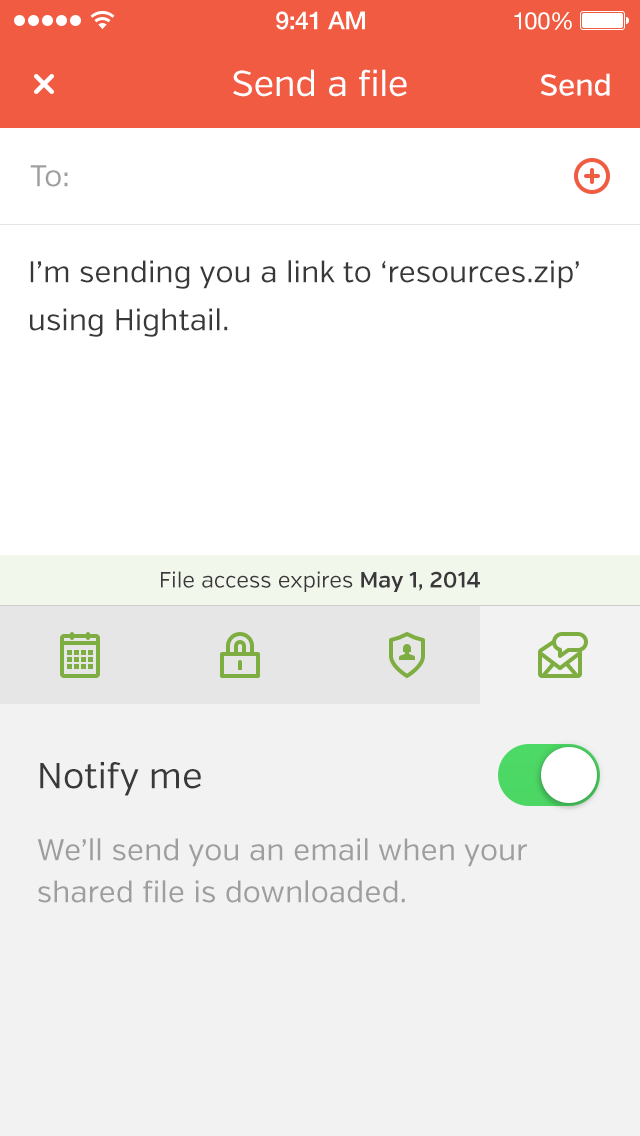Viewport: 640px width, 1136px height.
Task: Select the identity verification shield tab
Action: tap(406, 656)
